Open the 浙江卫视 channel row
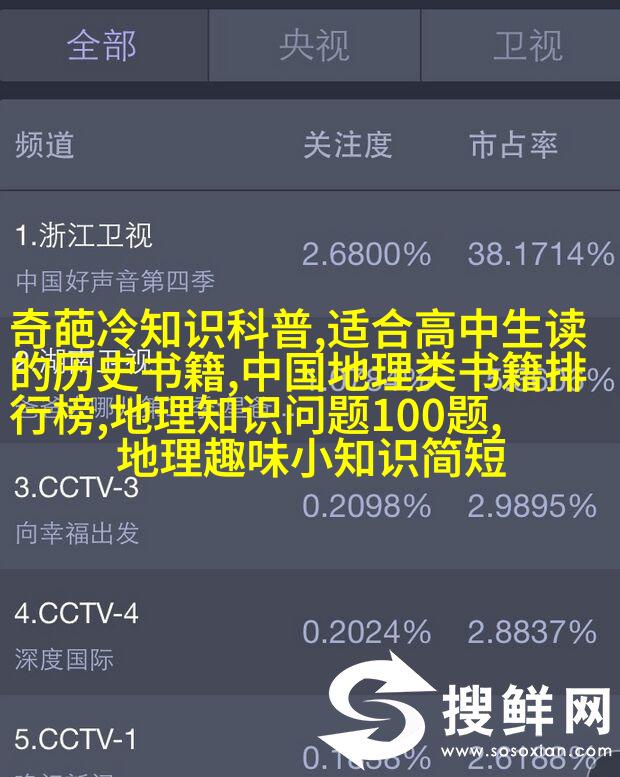Viewport: 620px width, 777px height. pyautogui.click(x=310, y=254)
